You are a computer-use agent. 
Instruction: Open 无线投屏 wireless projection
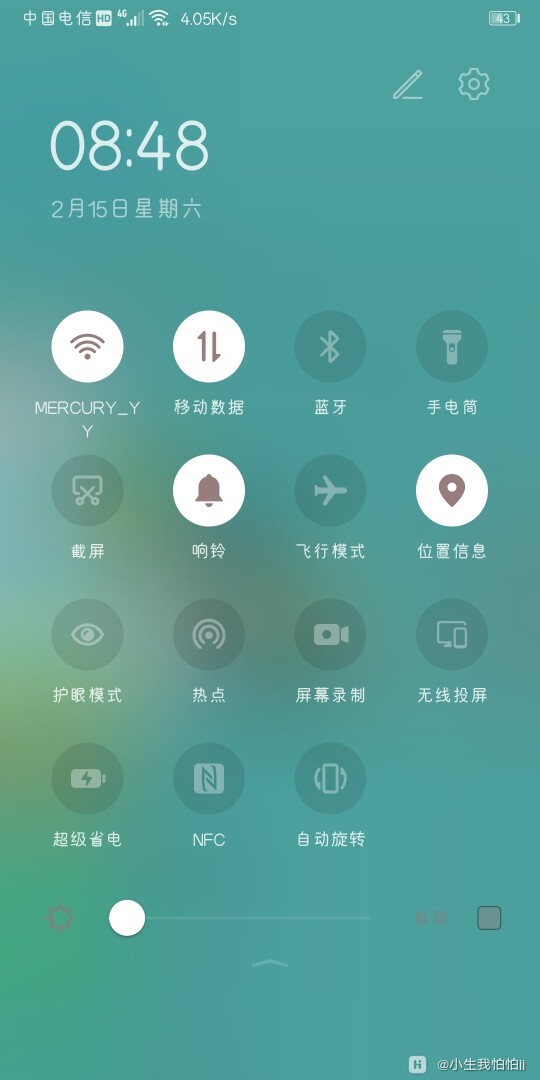click(452, 634)
